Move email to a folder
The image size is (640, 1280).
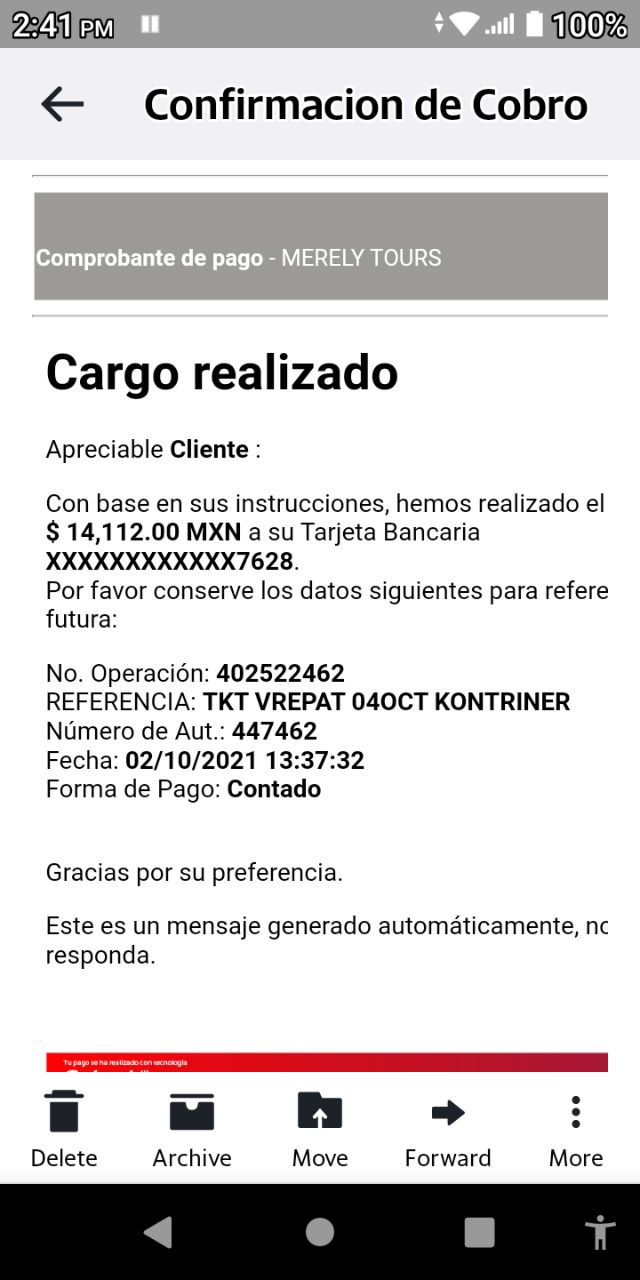tap(320, 1130)
